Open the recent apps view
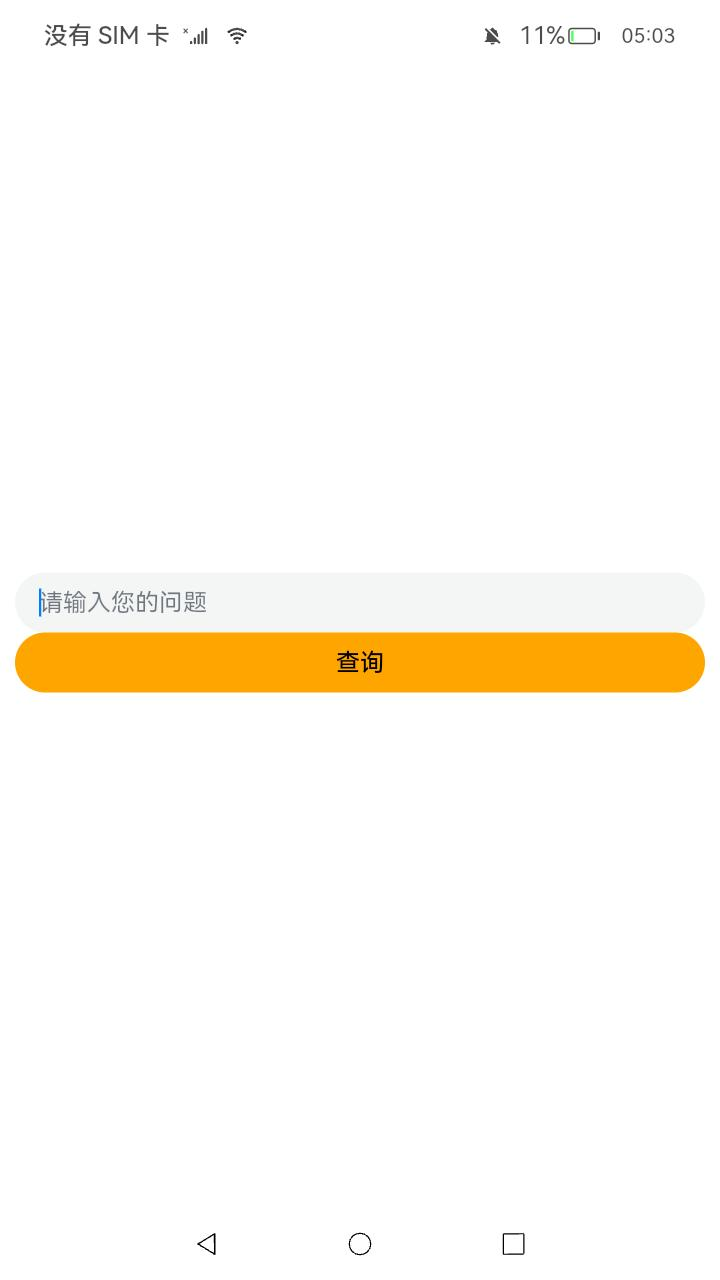 [513, 1243]
